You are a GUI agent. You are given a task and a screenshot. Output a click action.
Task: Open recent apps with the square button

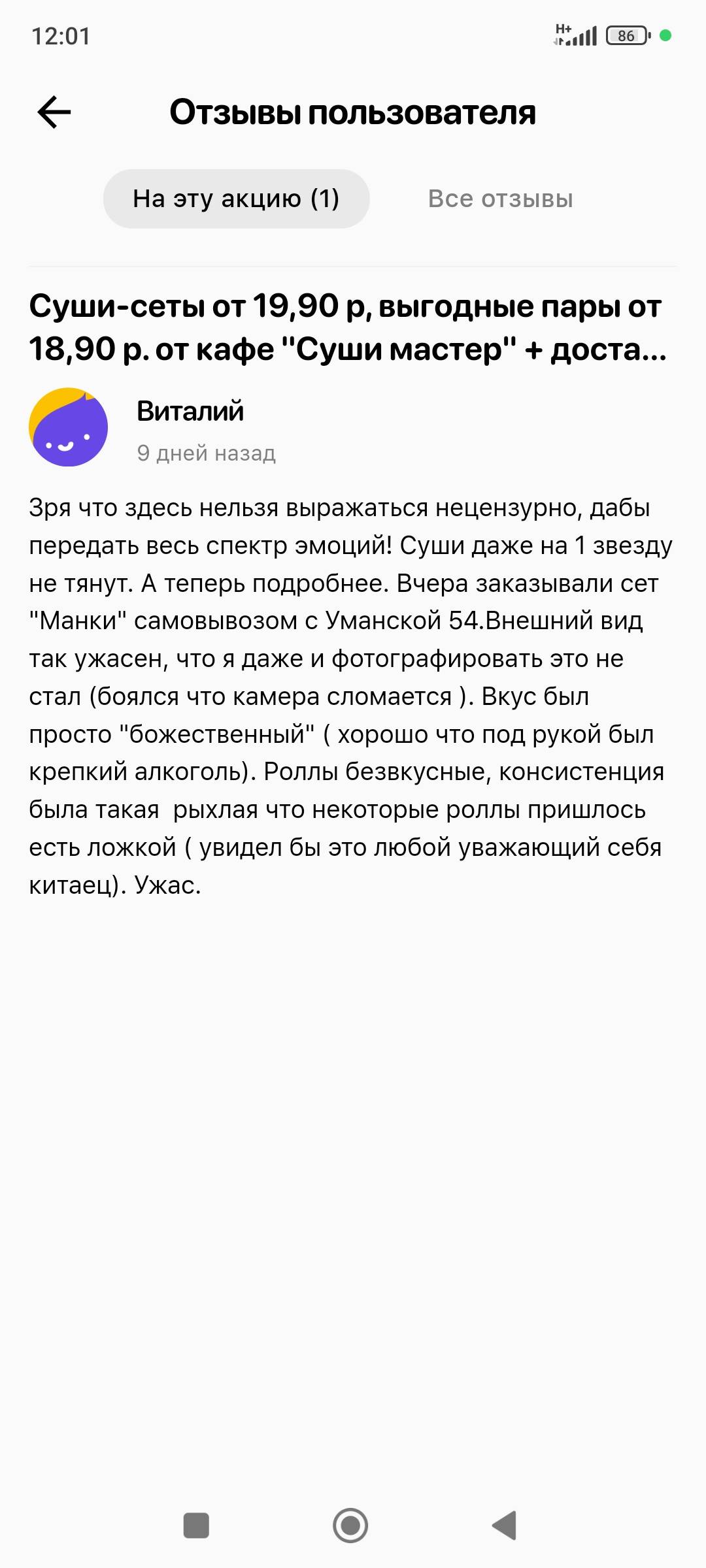tap(196, 1526)
